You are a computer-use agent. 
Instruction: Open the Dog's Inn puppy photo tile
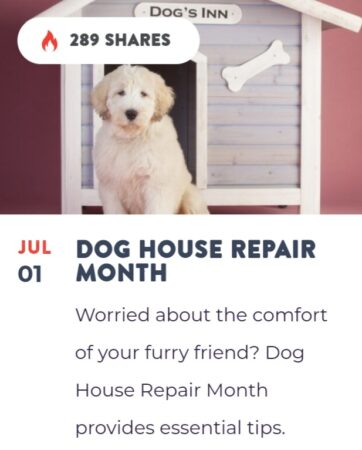(x=181, y=107)
